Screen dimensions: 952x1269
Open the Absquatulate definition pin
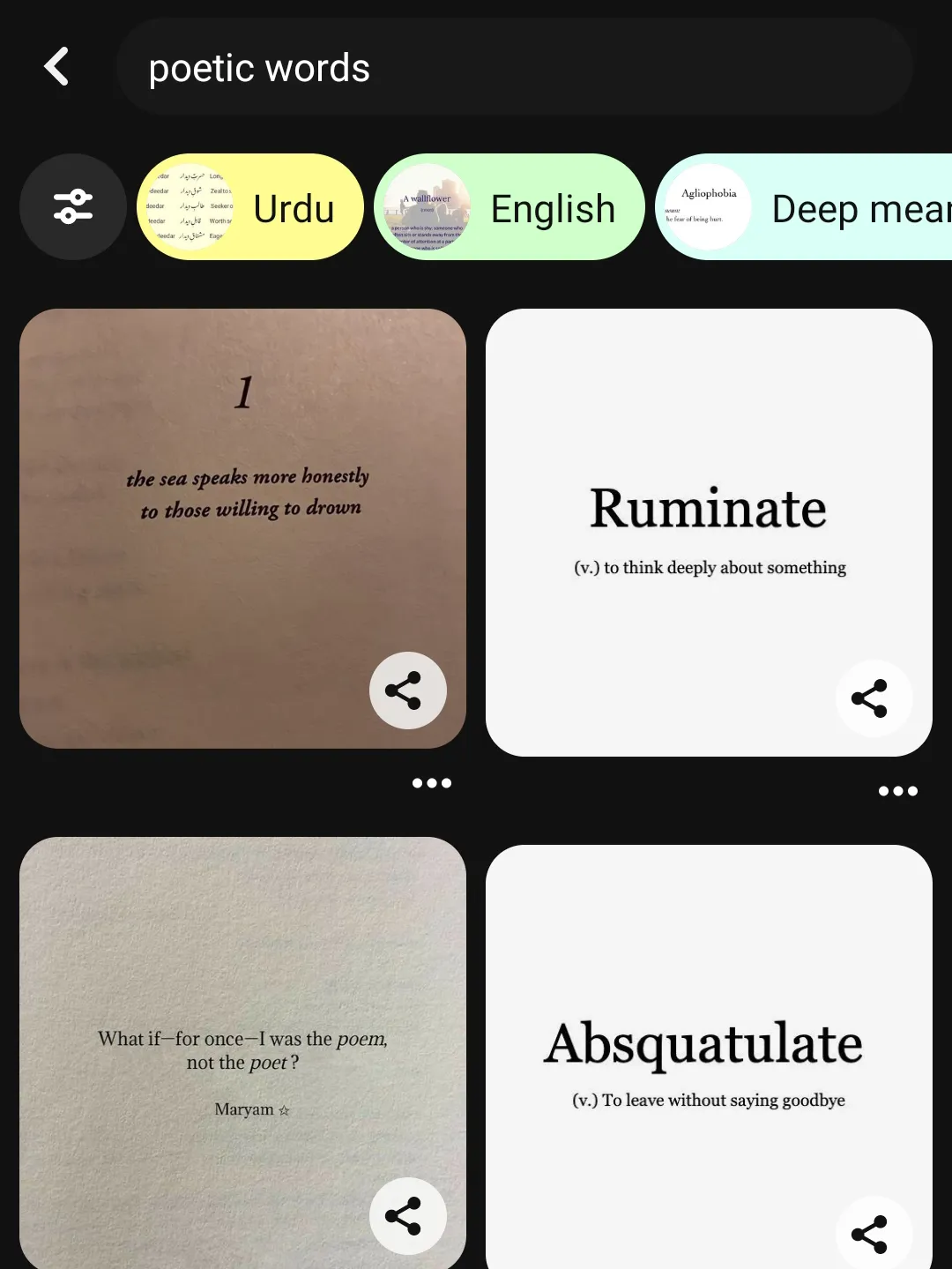[x=708, y=1014]
